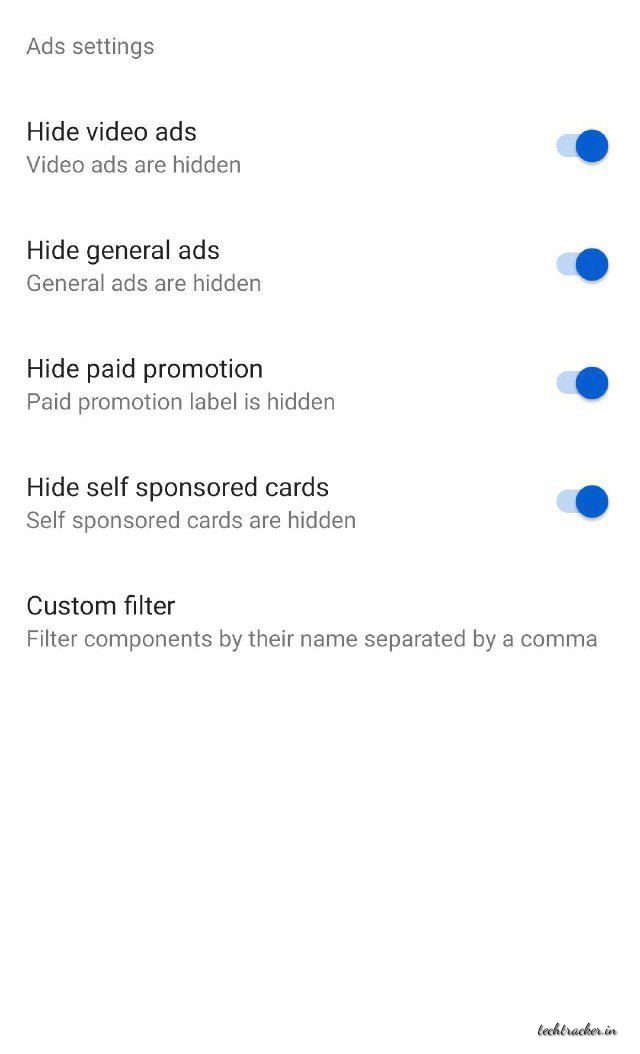
Task: Disable the Hide general ads switch
Action: coord(582,265)
